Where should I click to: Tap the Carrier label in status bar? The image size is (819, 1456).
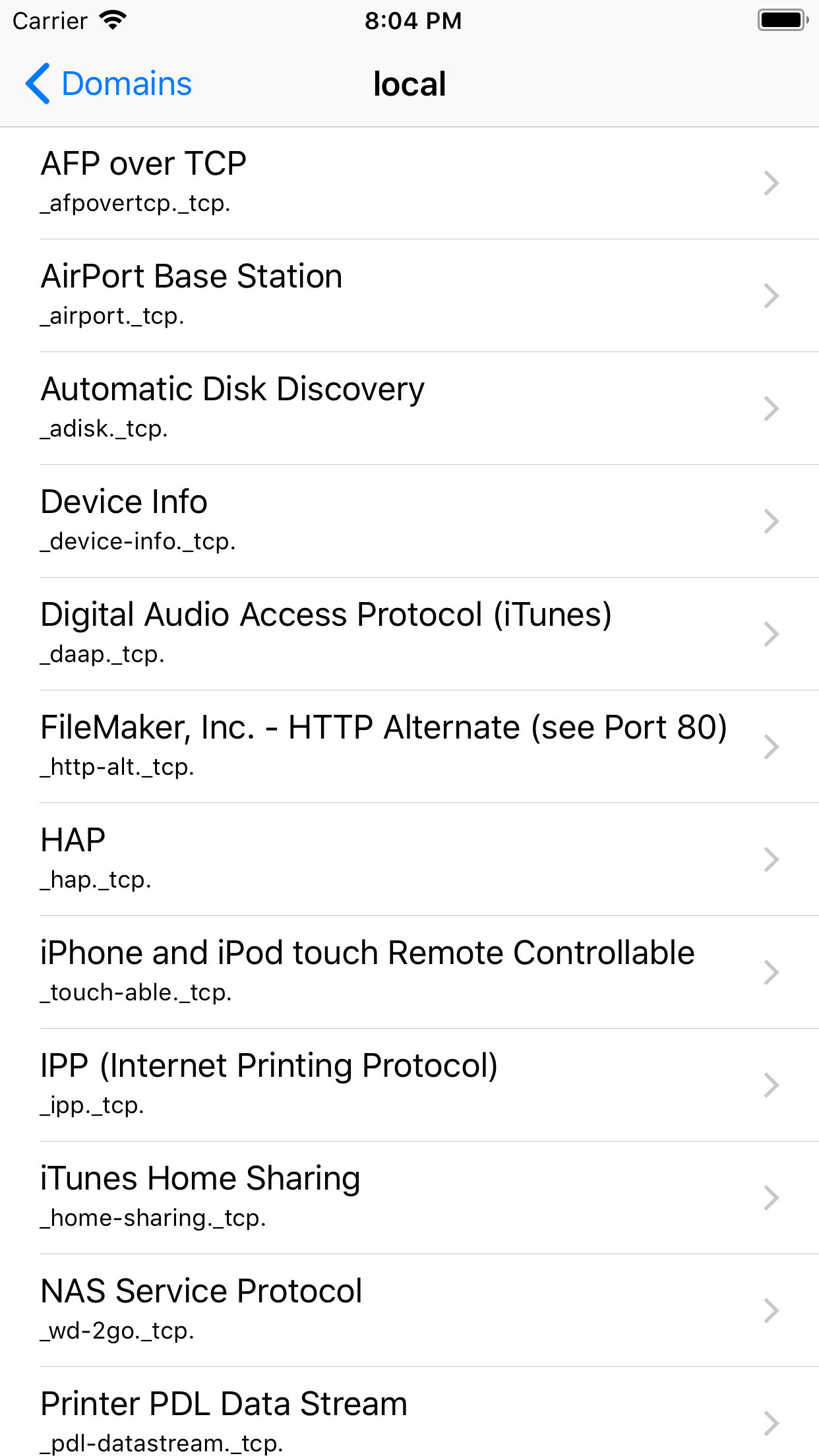click(49, 20)
